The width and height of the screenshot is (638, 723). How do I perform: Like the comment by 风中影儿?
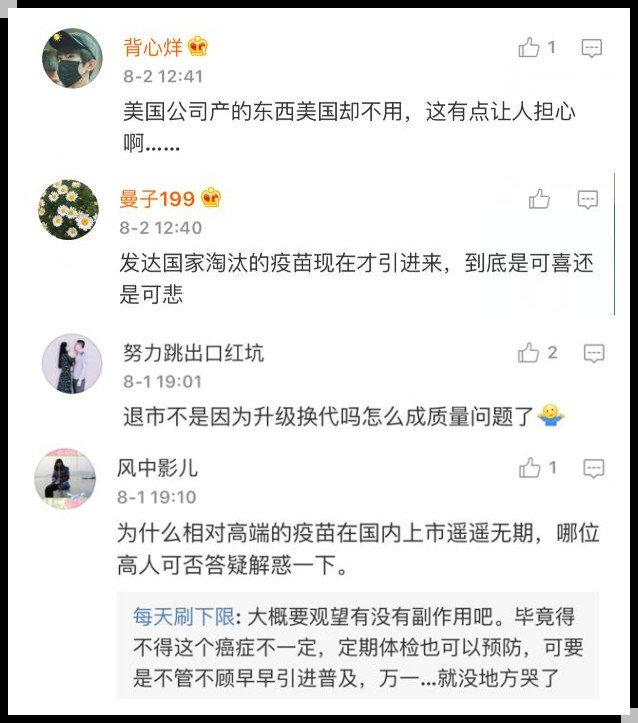pos(529,468)
